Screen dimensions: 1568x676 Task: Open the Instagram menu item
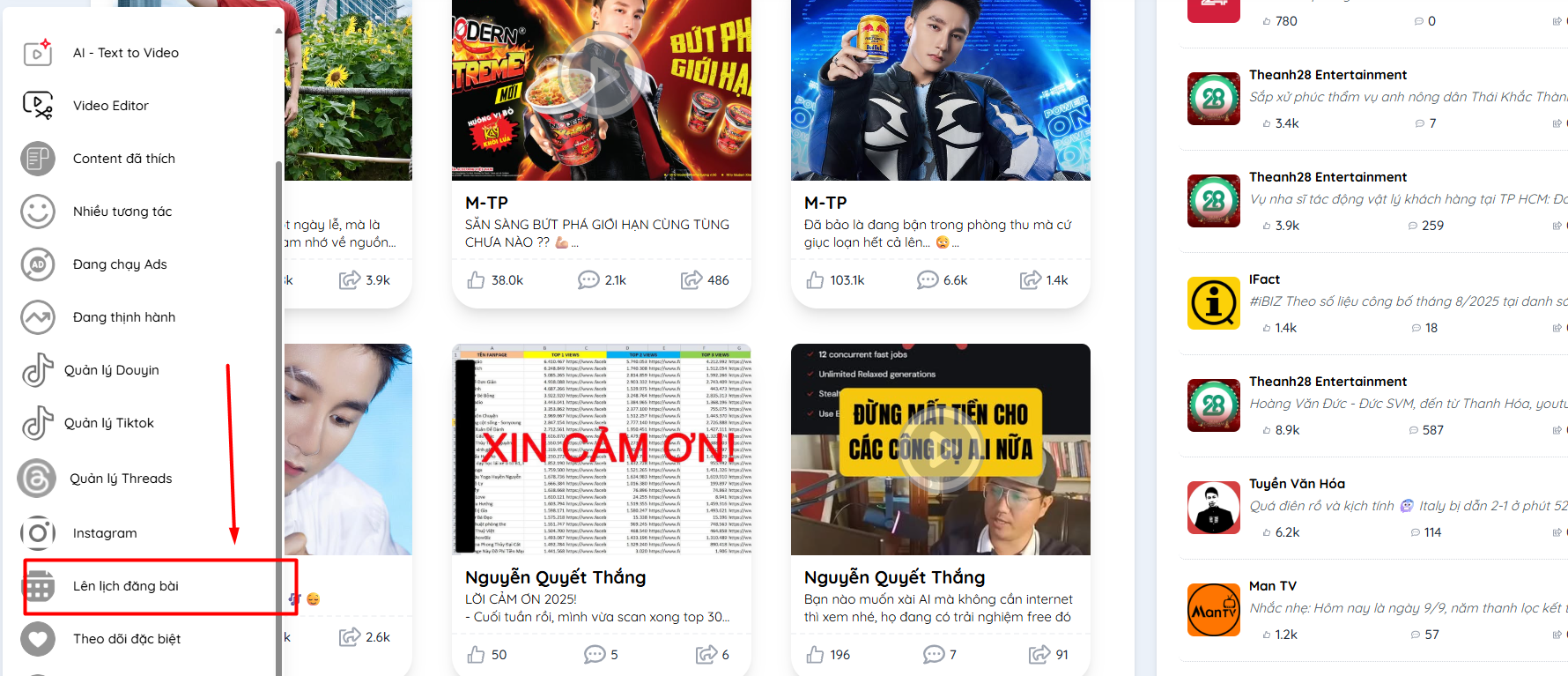click(104, 533)
